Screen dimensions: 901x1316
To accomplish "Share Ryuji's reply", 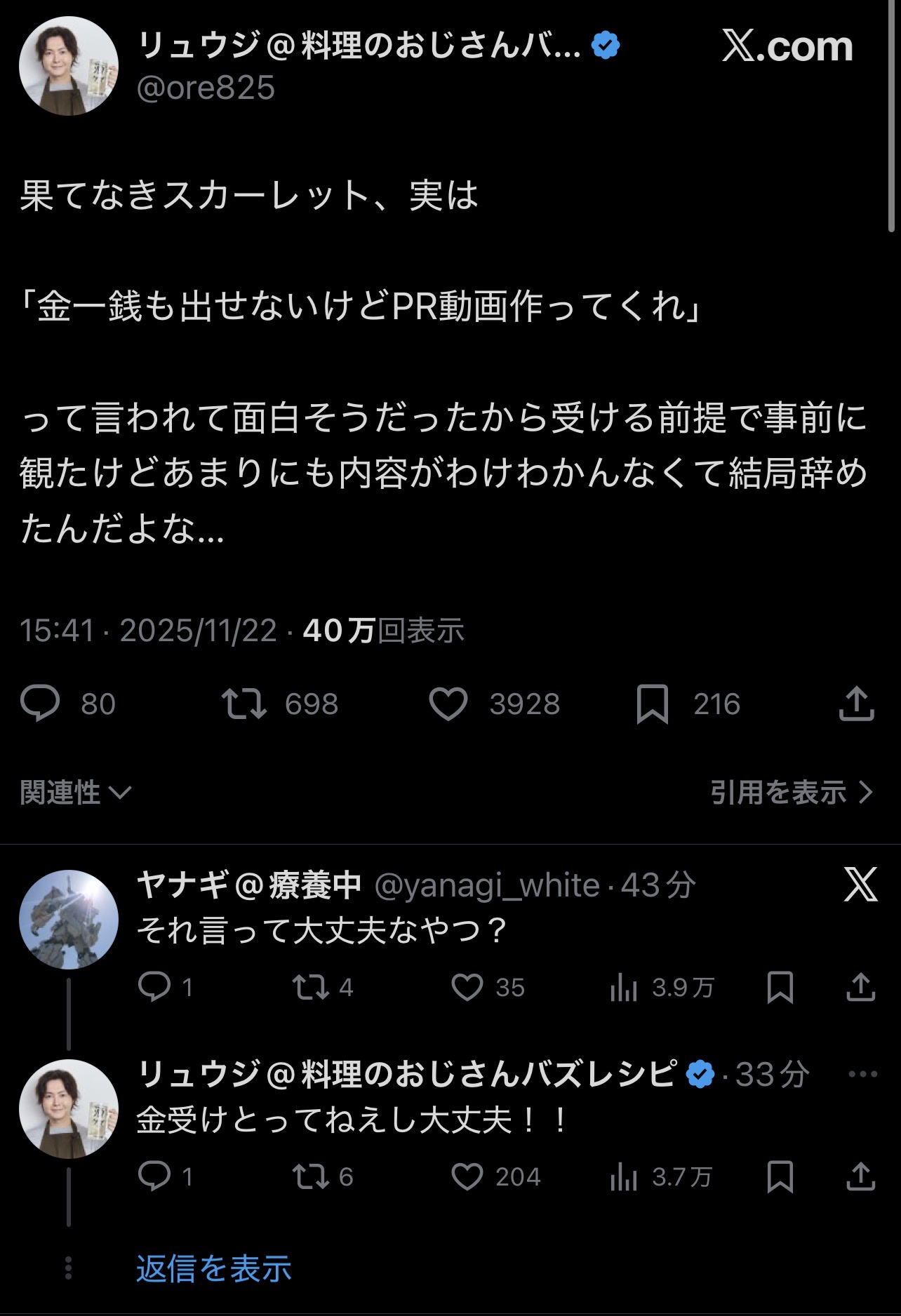I will point(860,1176).
